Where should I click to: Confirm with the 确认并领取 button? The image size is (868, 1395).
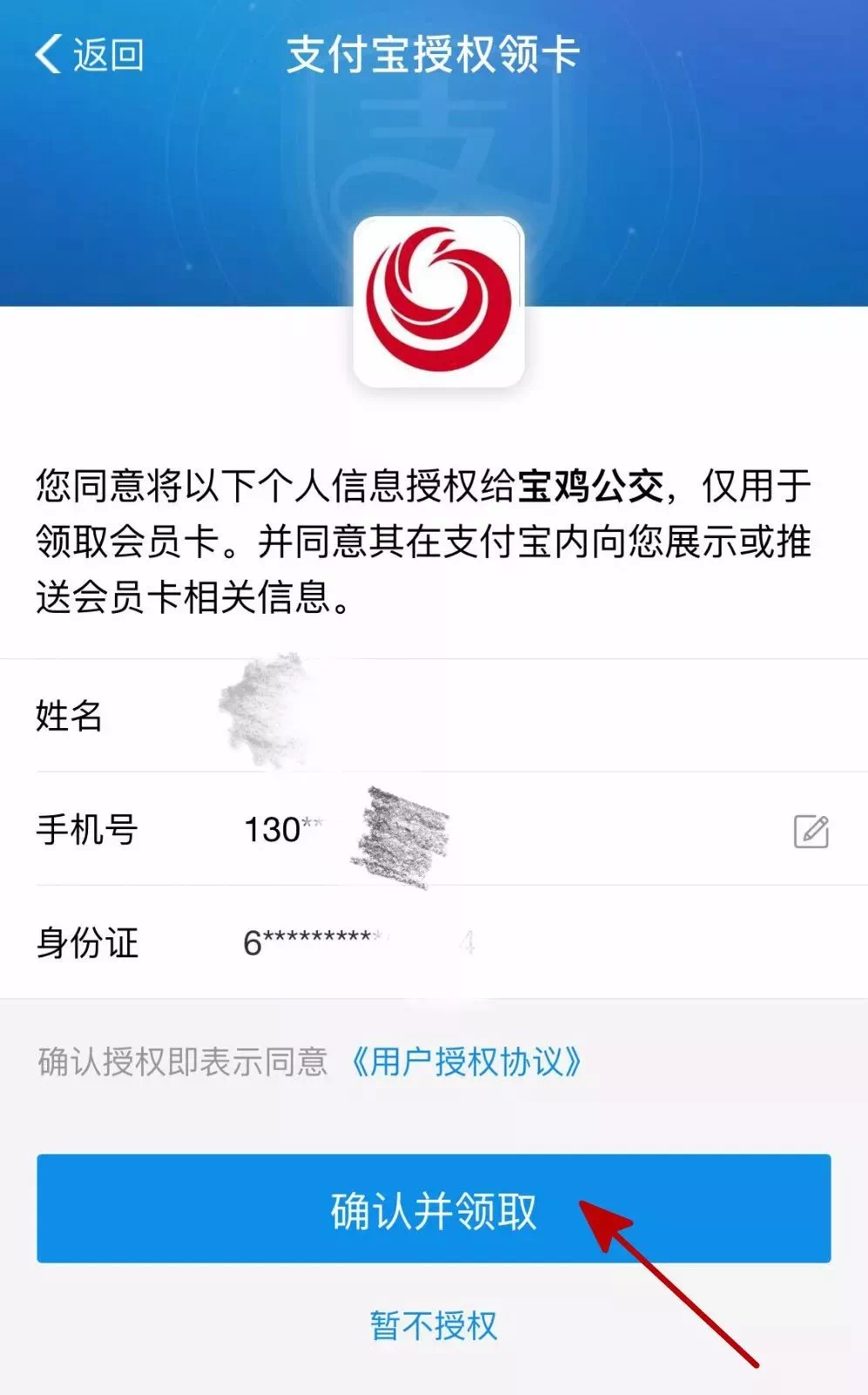(x=433, y=1209)
